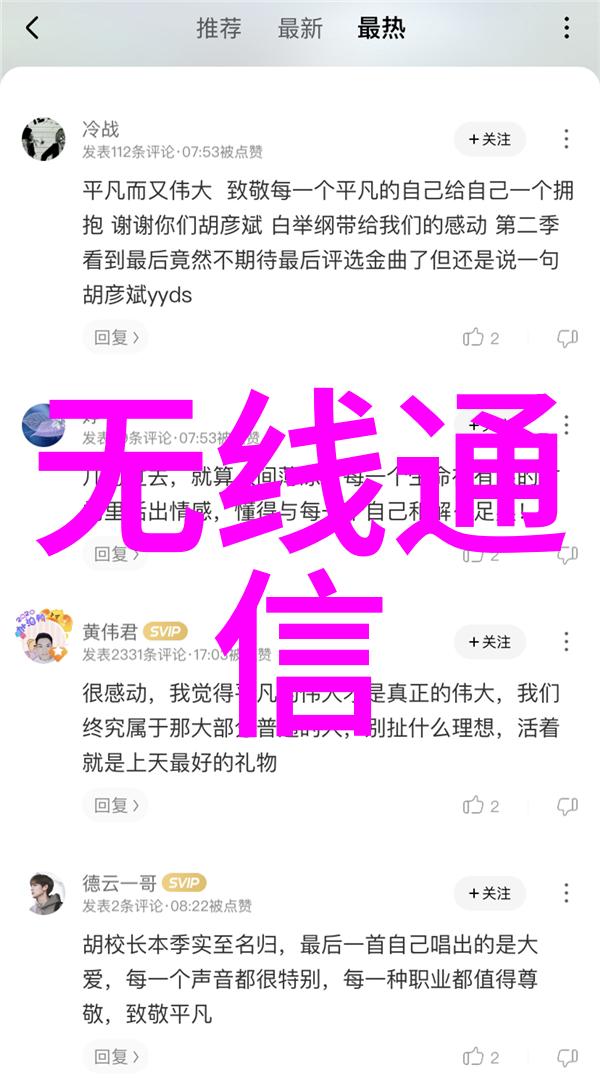Follow user 德云一哥
Viewport: 600px width, 1083px height.
(x=489, y=893)
